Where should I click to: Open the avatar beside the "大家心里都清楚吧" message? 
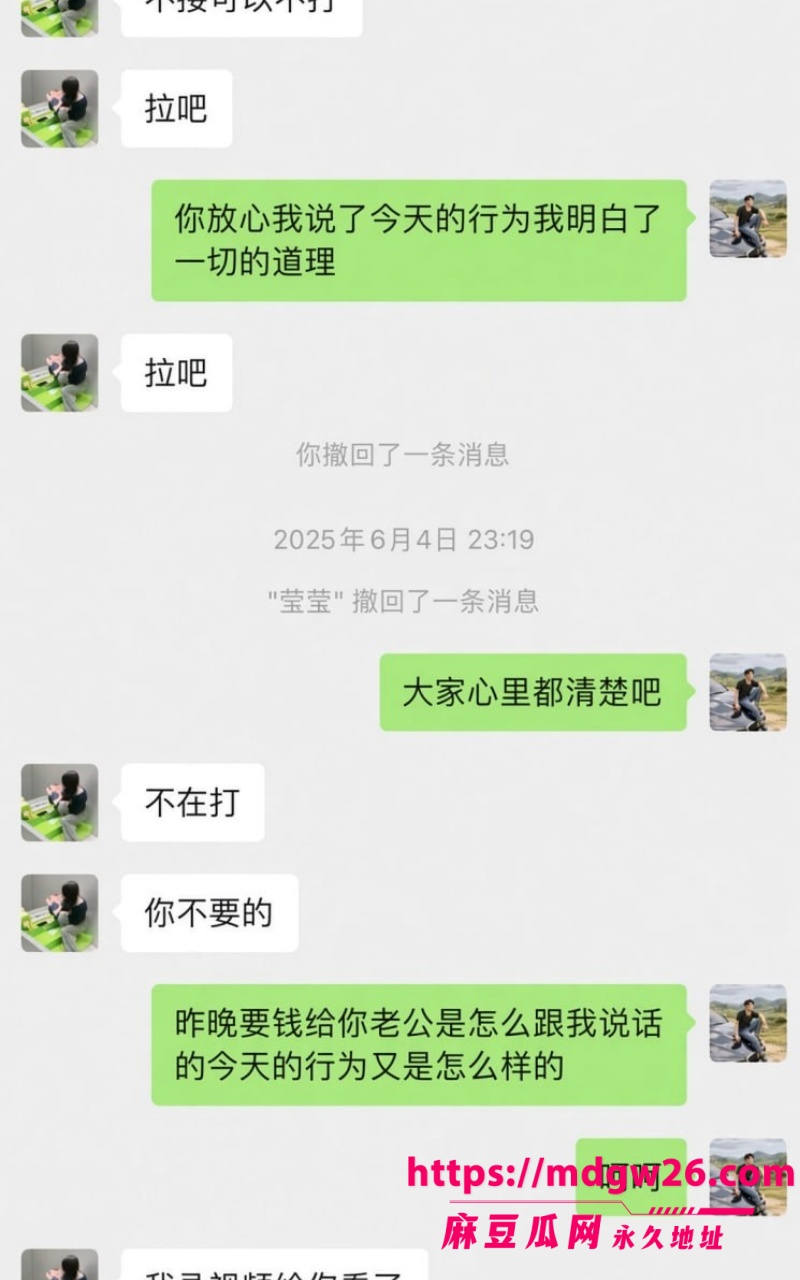[748, 692]
